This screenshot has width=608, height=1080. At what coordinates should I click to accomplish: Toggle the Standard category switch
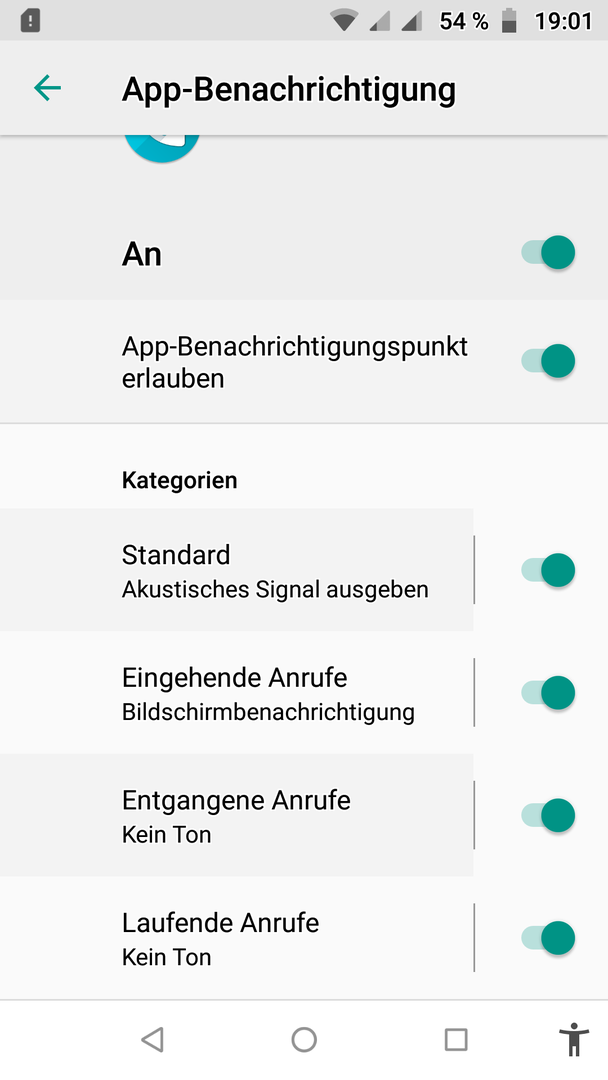click(548, 570)
